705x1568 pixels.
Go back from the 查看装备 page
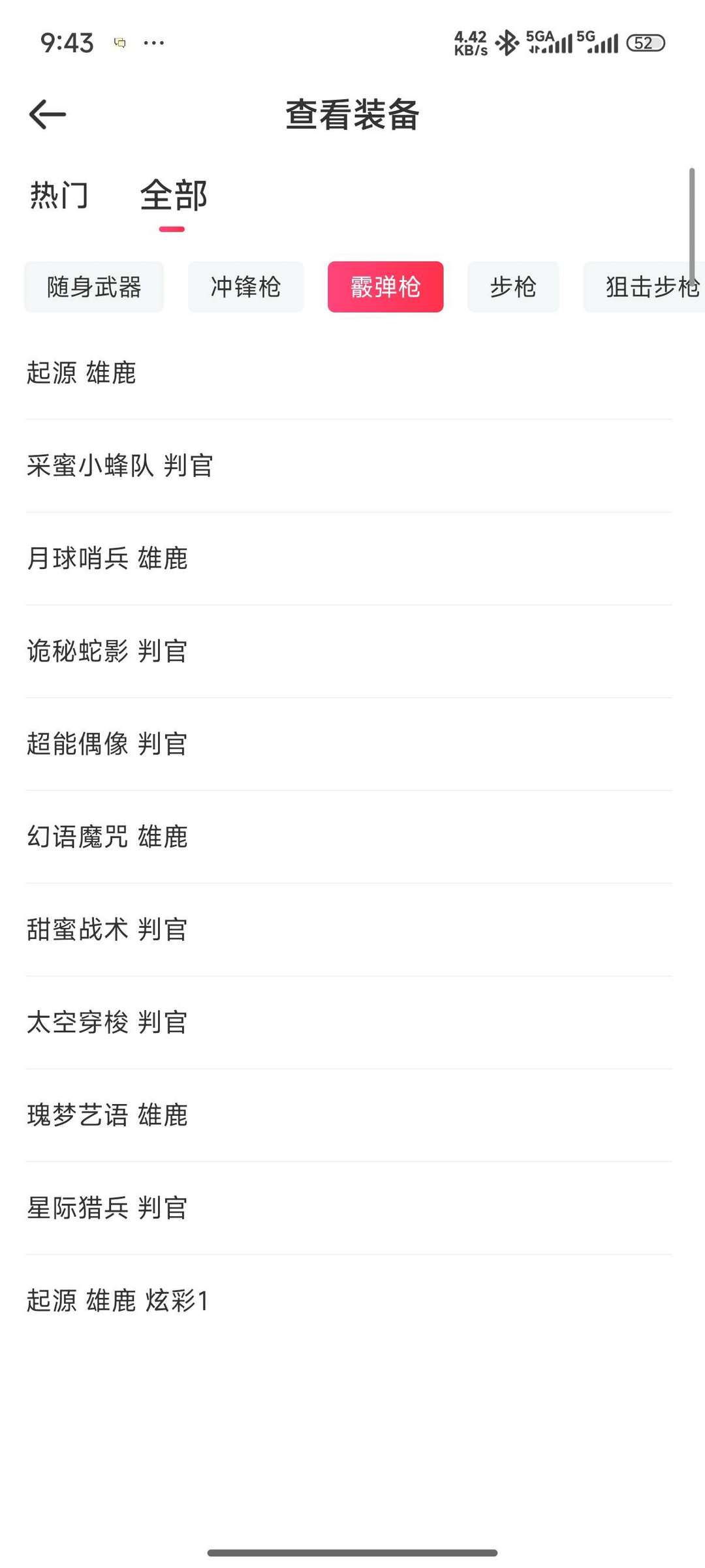click(48, 115)
